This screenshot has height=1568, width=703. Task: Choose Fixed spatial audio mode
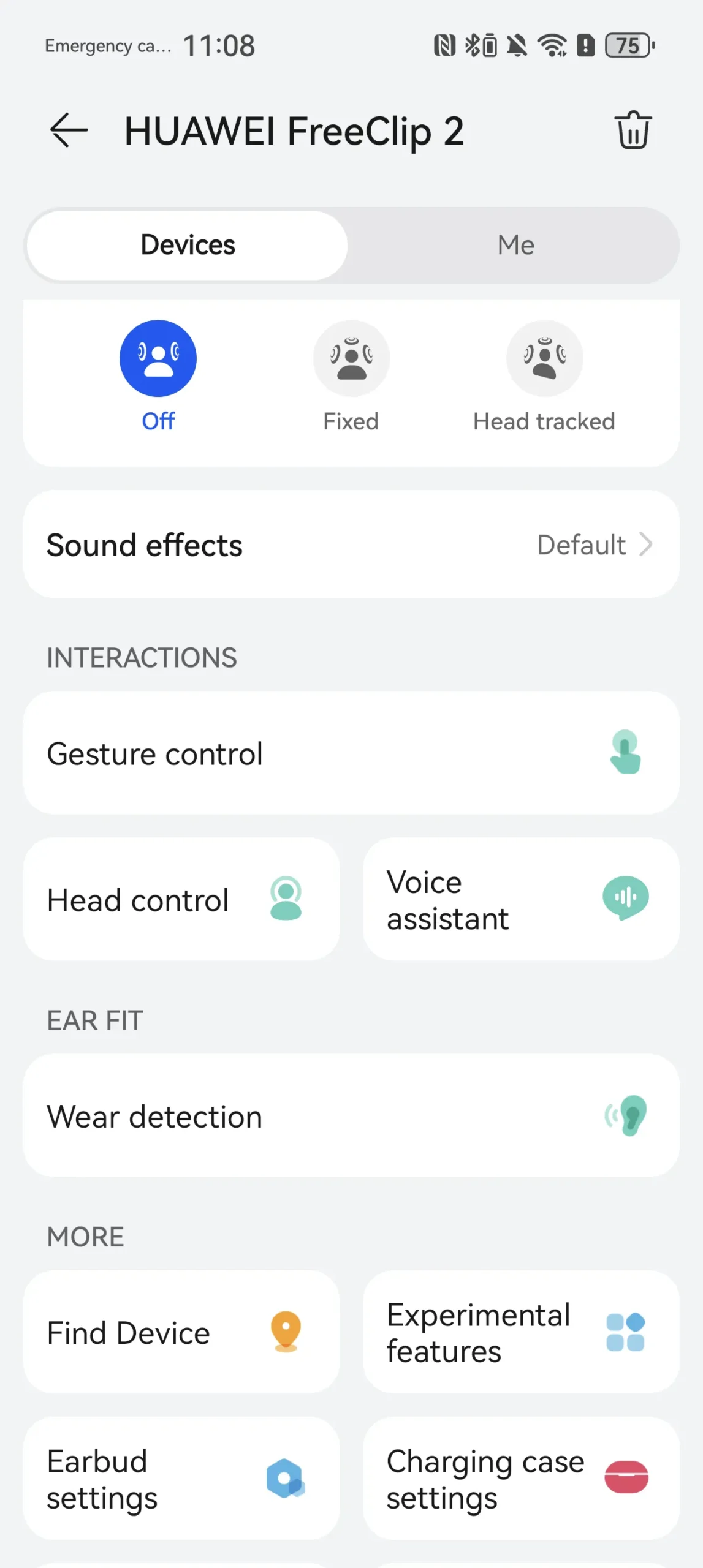[x=351, y=358]
